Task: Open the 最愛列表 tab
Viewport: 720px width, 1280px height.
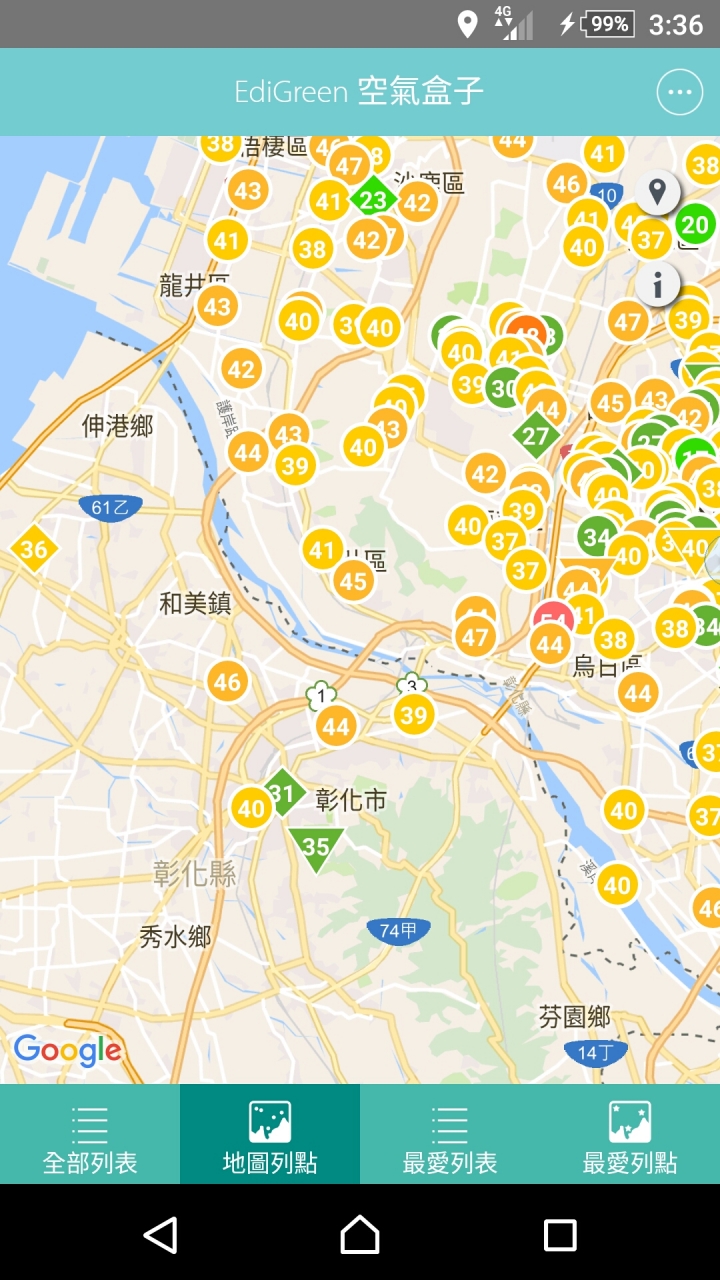Action: point(450,1137)
